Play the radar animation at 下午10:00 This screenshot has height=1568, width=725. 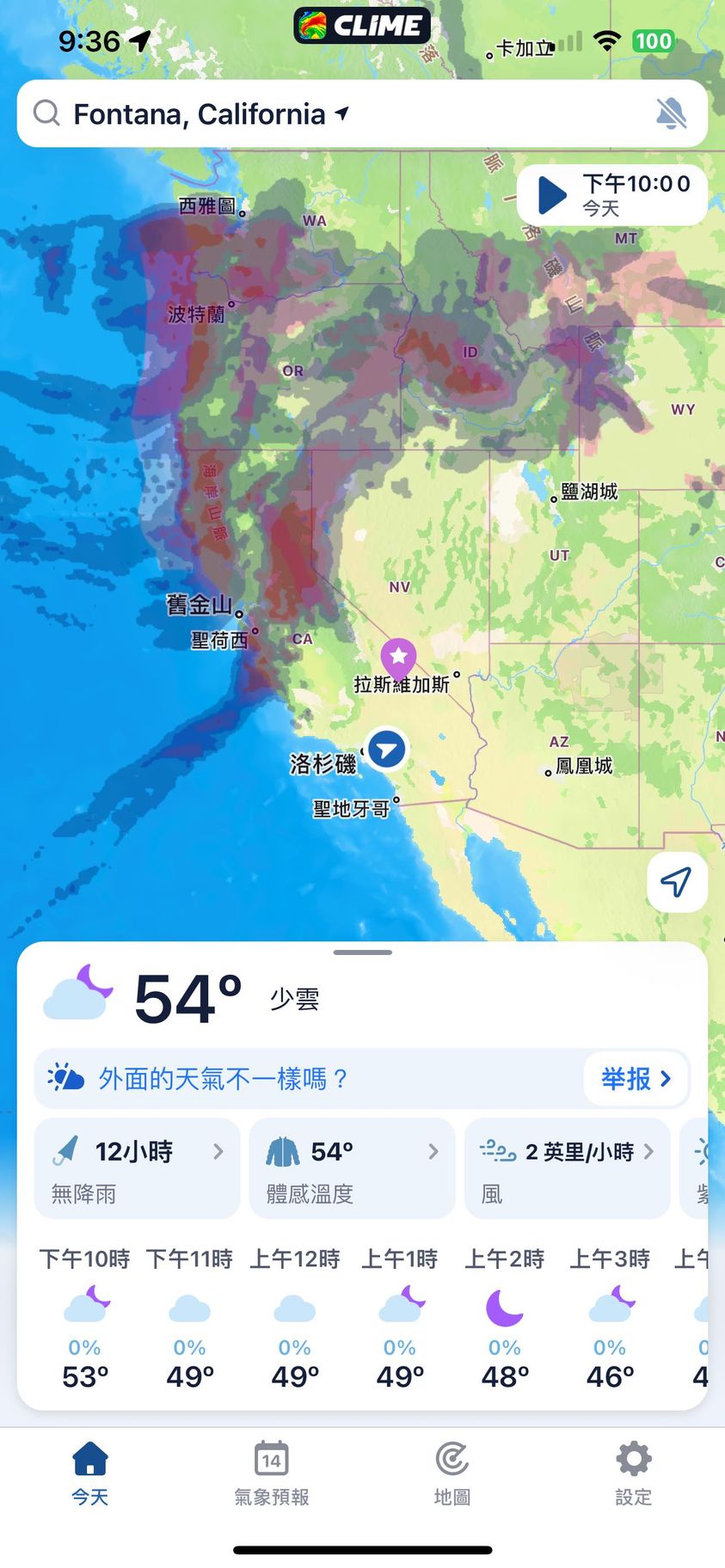[552, 195]
